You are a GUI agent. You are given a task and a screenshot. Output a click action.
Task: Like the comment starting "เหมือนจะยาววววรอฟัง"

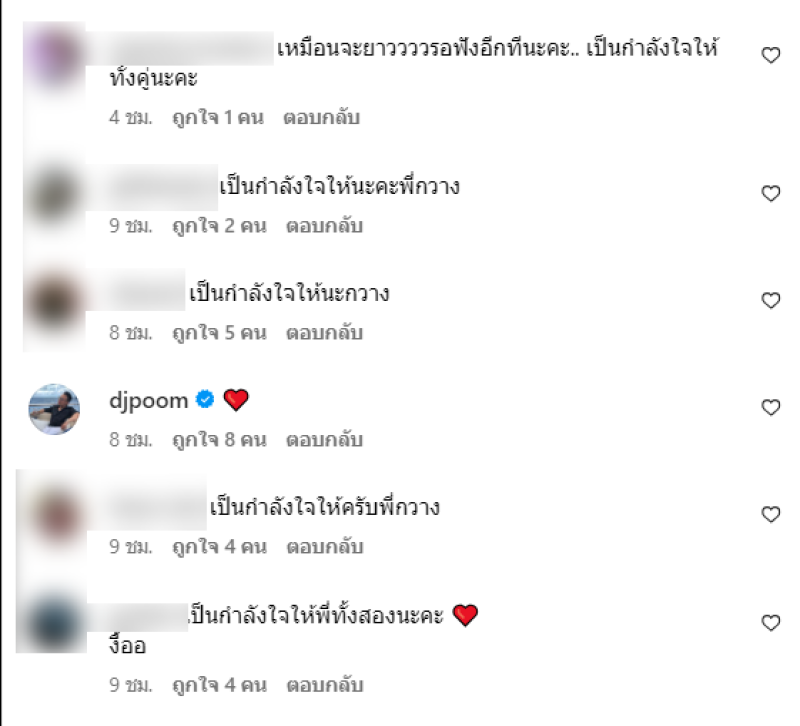770,56
